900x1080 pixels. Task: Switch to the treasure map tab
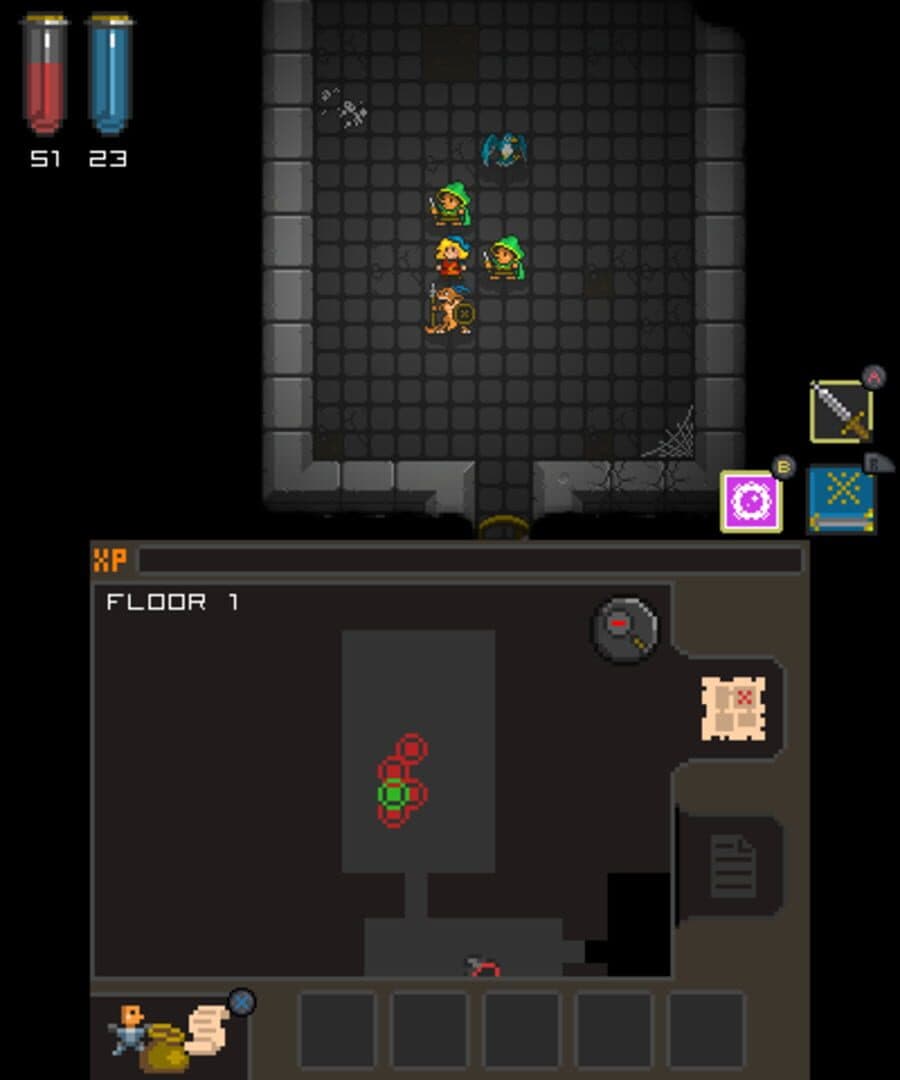pos(733,708)
